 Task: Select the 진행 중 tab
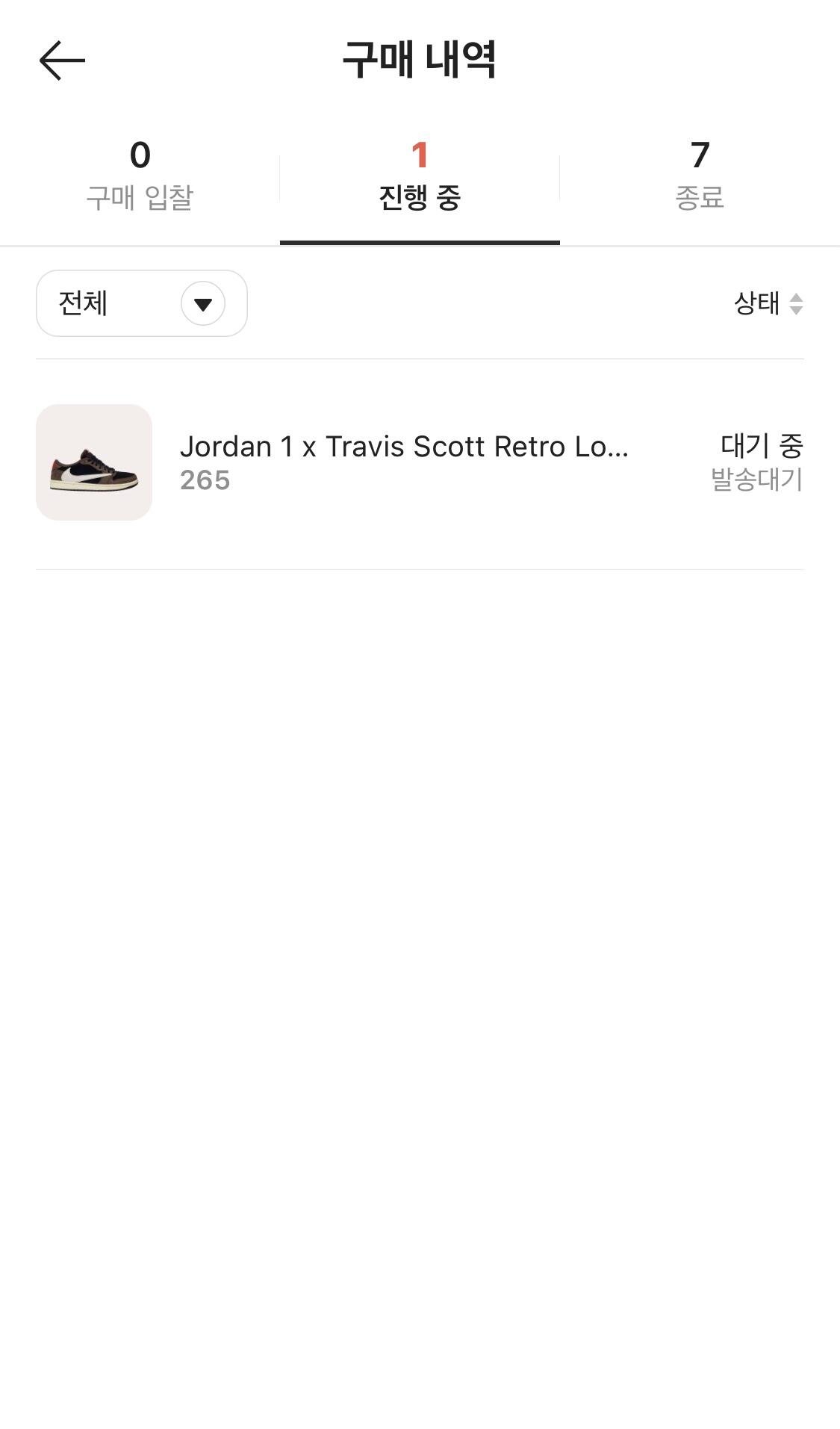pos(420,177)
